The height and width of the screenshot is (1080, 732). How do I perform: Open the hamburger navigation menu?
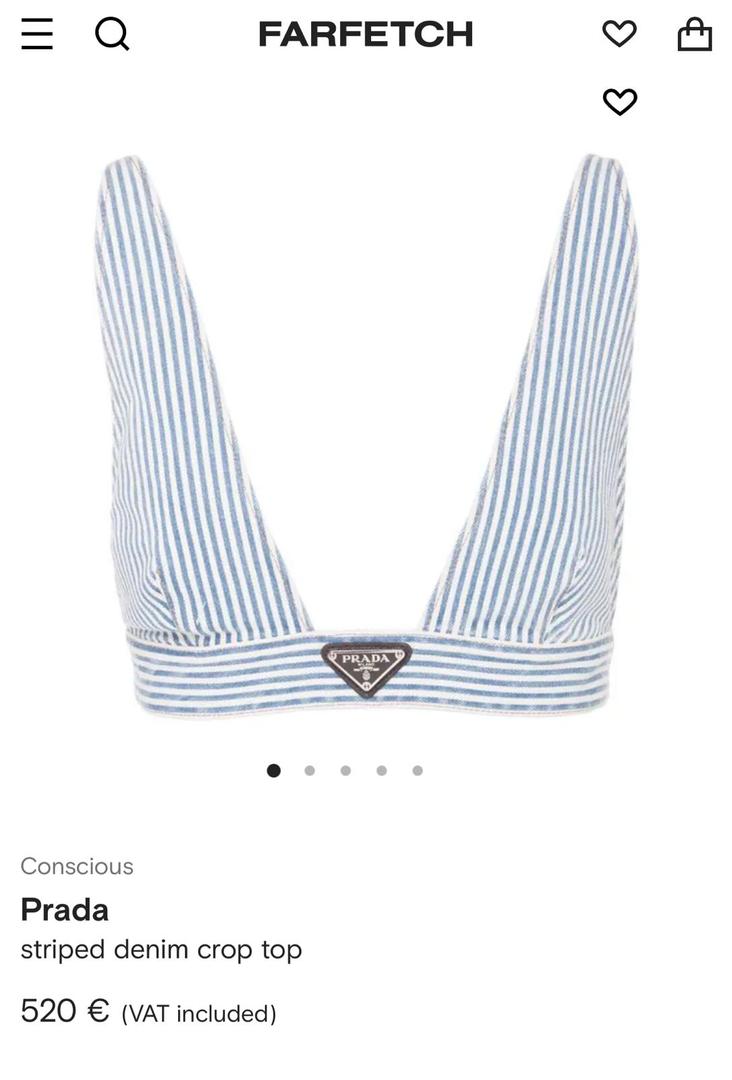click(x=37, y=34)
